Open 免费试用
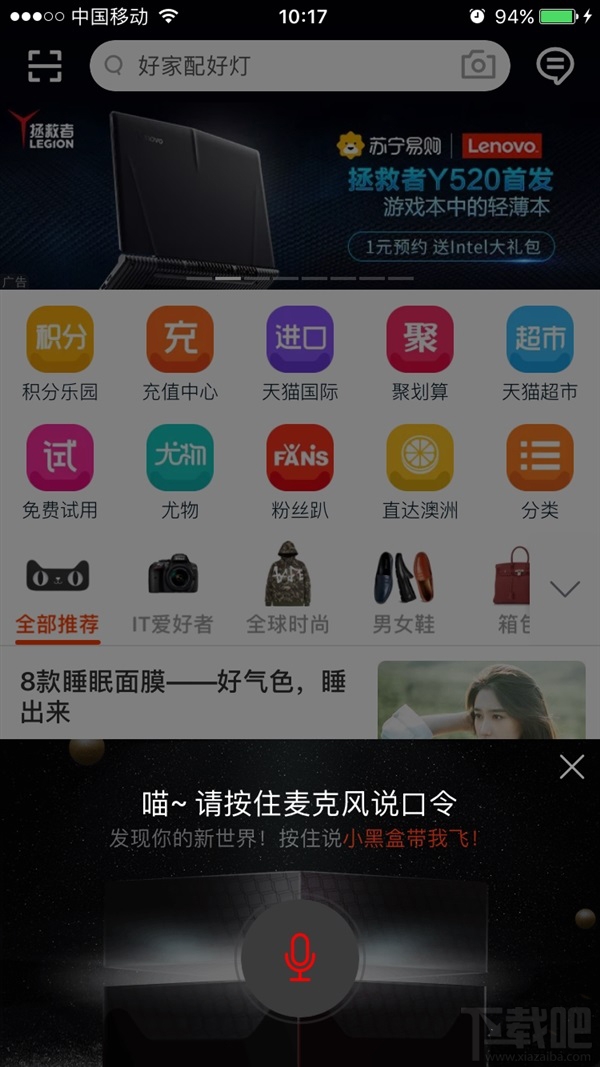Viewport: 600px width, 1067px height. (x=60, y=470)
